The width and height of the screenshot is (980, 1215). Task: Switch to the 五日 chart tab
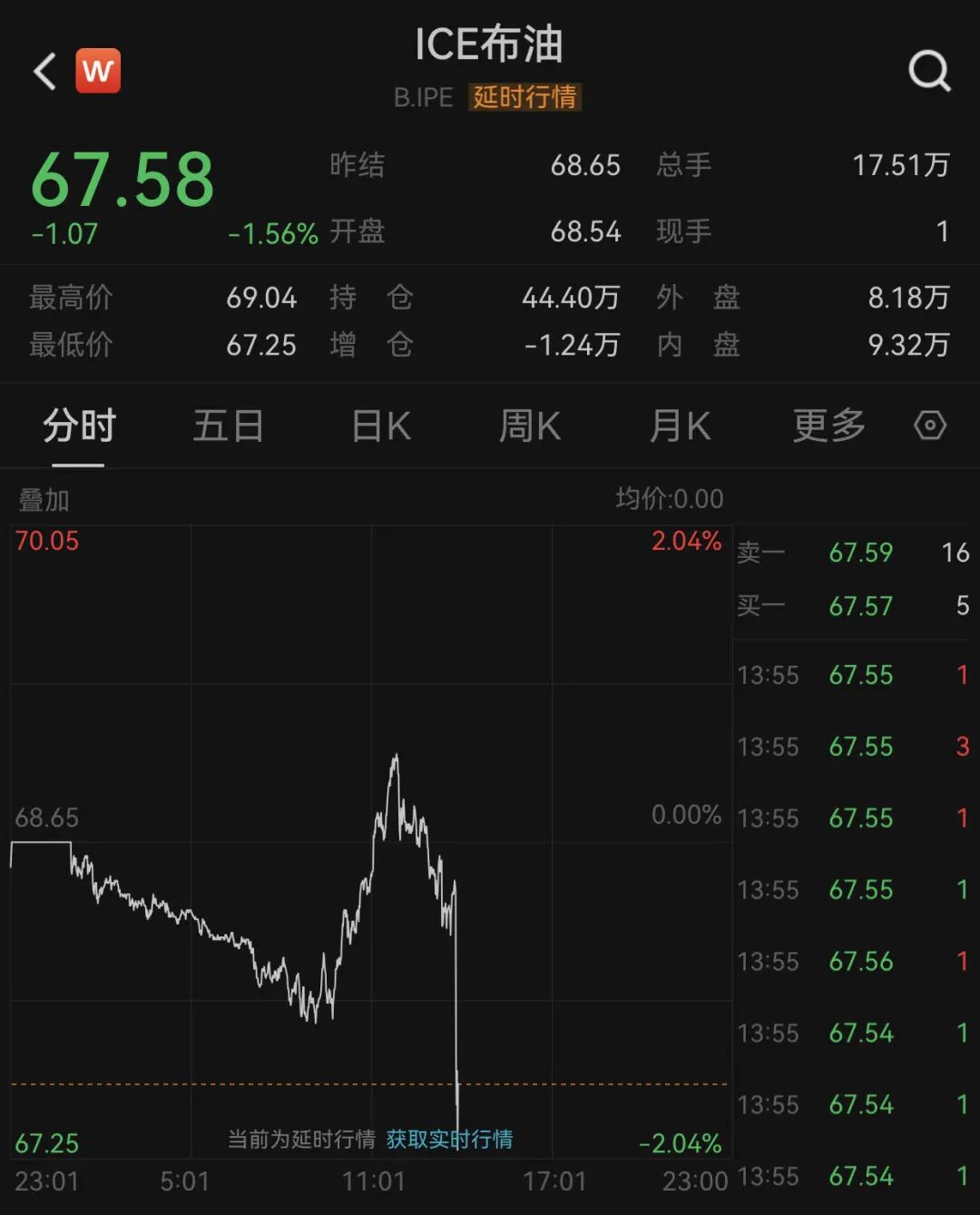[x=228, y=426]
